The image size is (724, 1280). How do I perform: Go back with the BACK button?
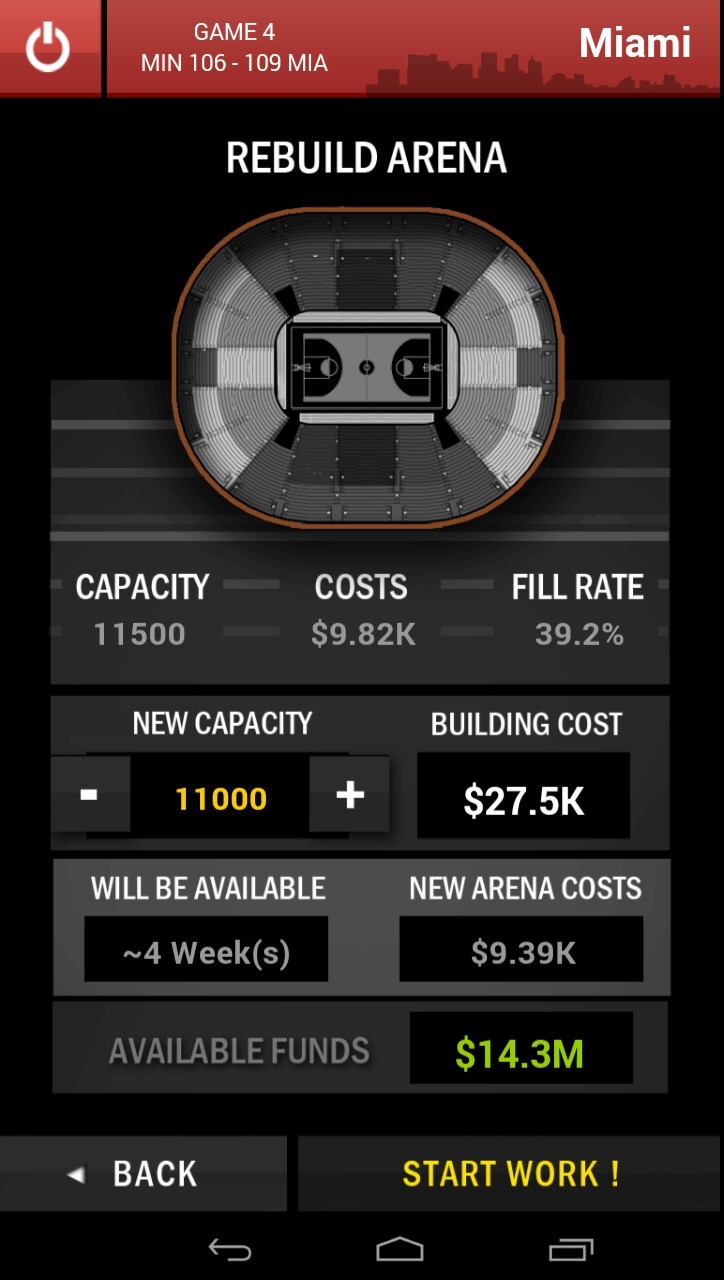coord(143,1173)
